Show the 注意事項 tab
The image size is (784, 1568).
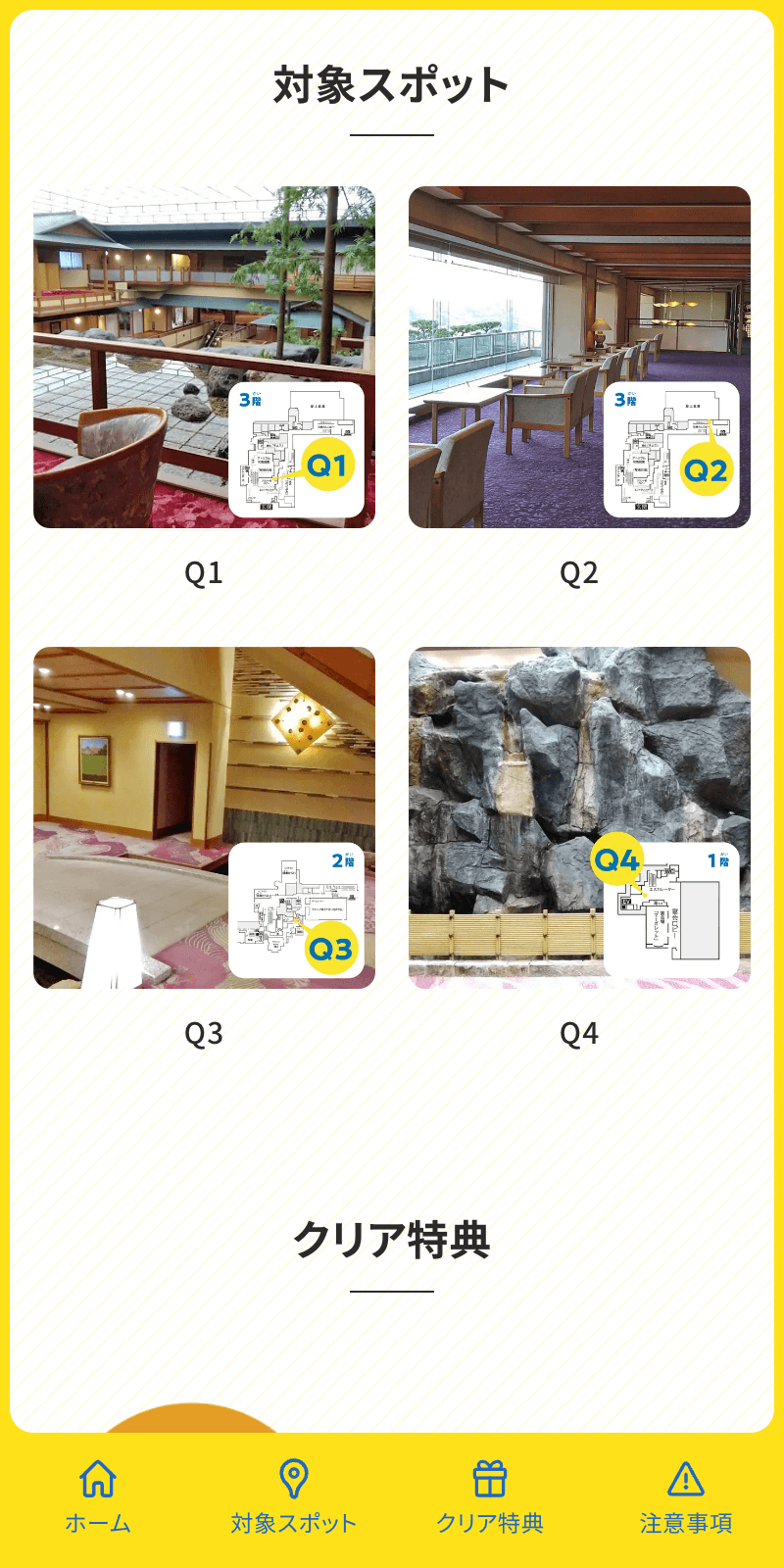[686, 1496]
